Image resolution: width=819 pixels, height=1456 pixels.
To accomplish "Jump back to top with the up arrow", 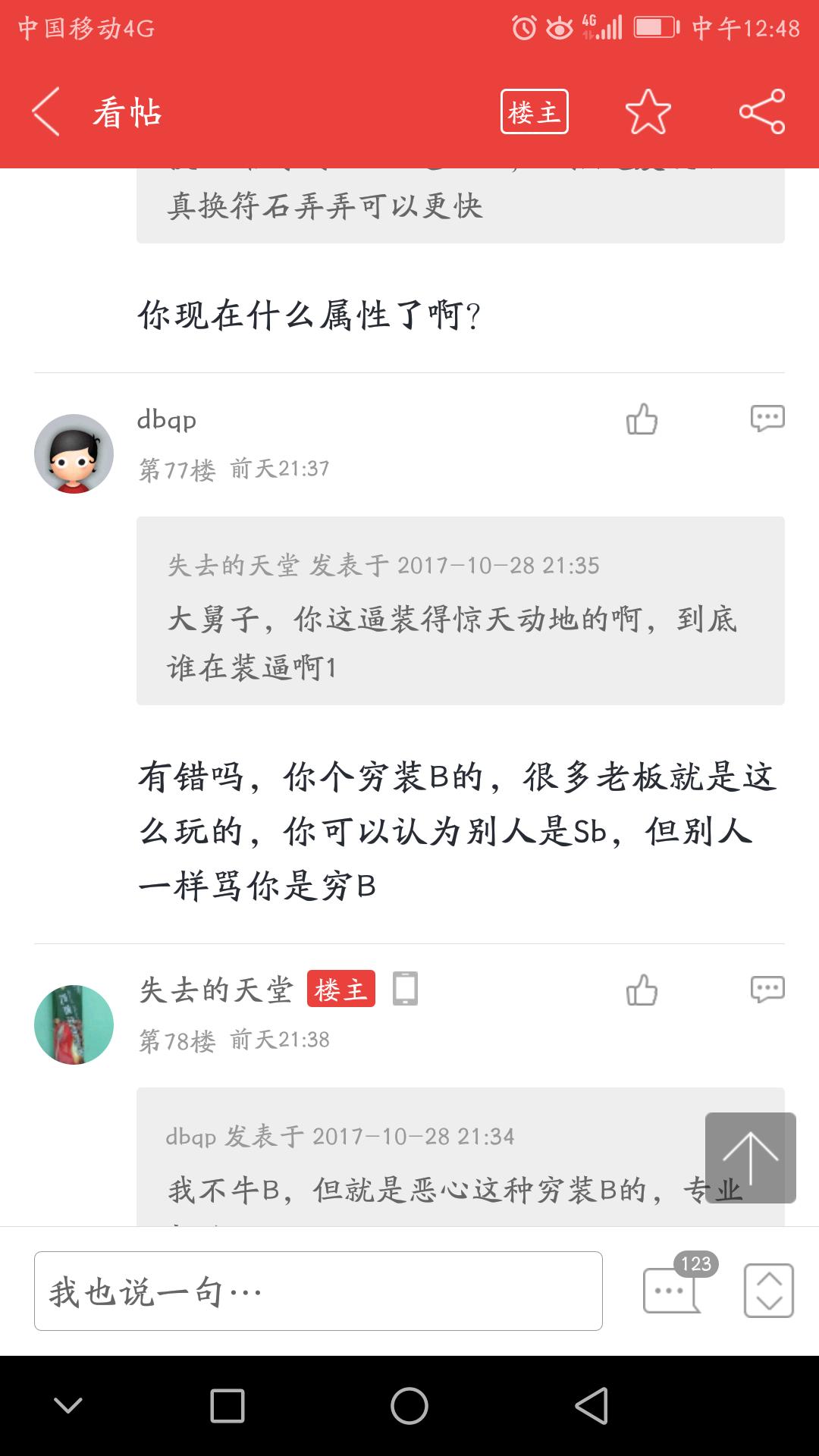I will click(x=750, y=1157).
